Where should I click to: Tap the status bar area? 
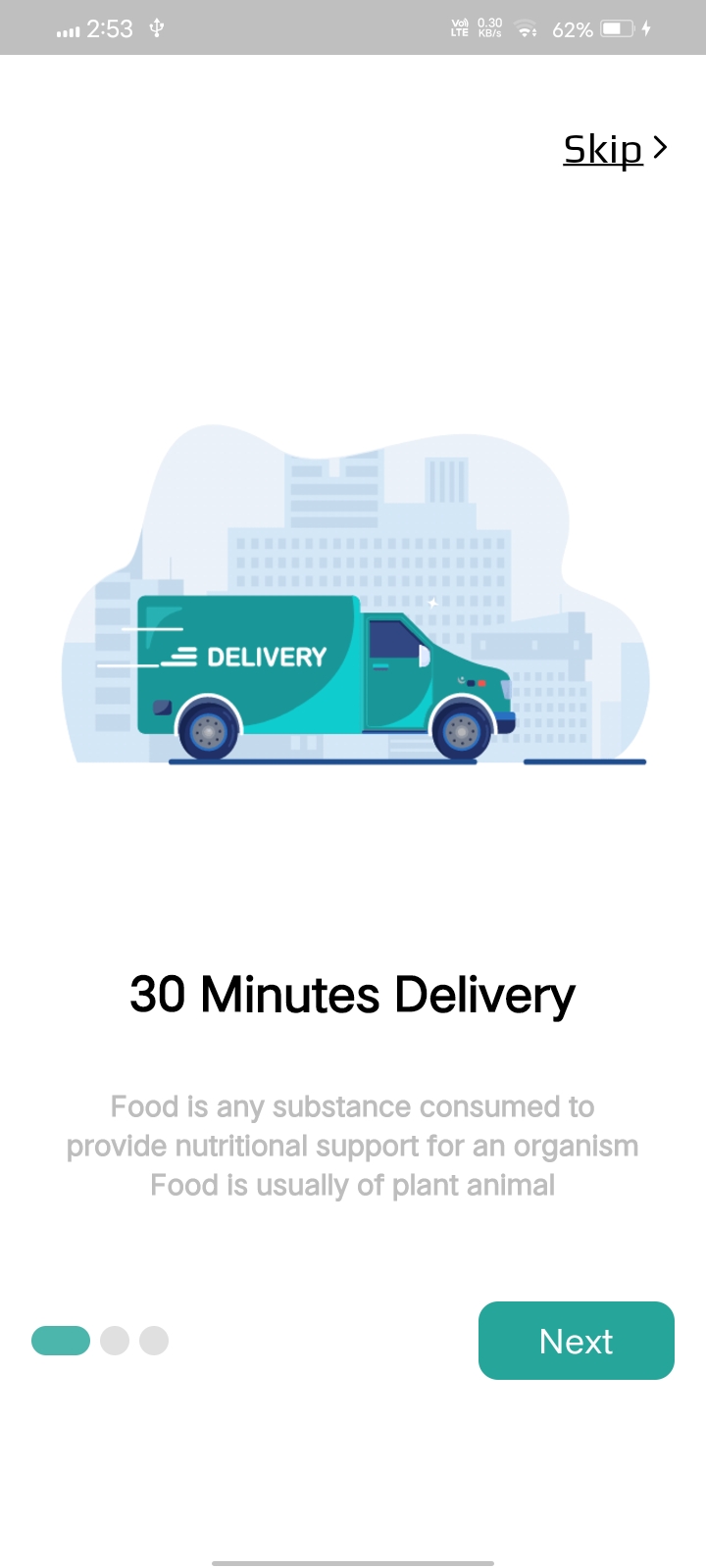pos(353,28)
